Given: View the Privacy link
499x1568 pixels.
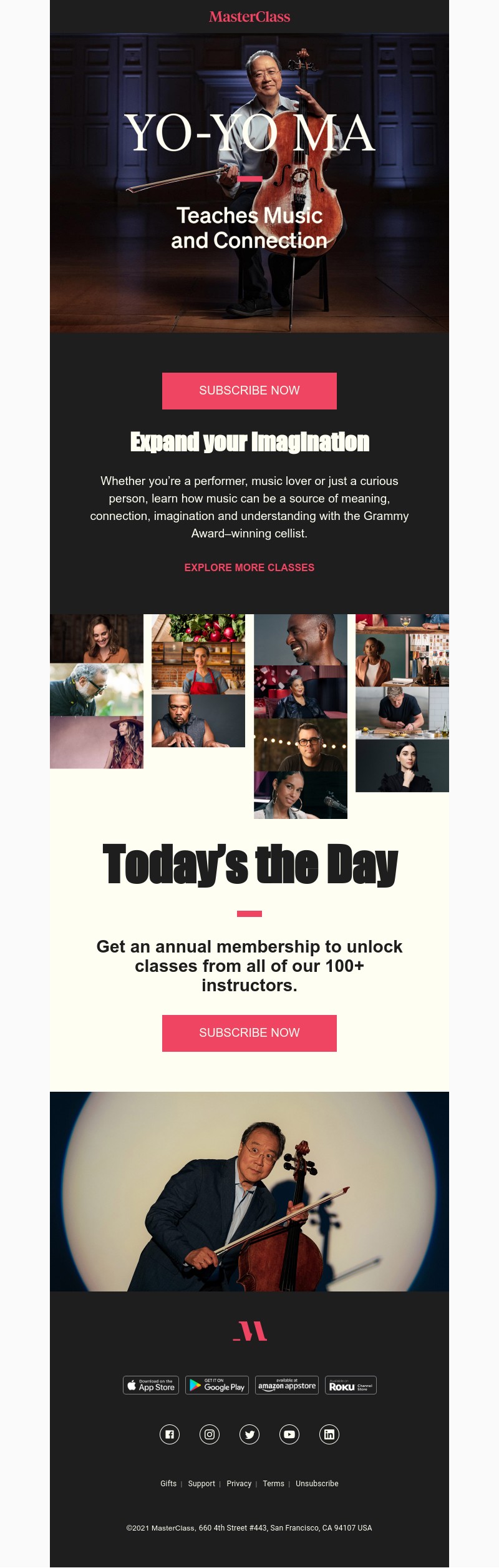Looking at the screenshot, I should coord(239,1484).
